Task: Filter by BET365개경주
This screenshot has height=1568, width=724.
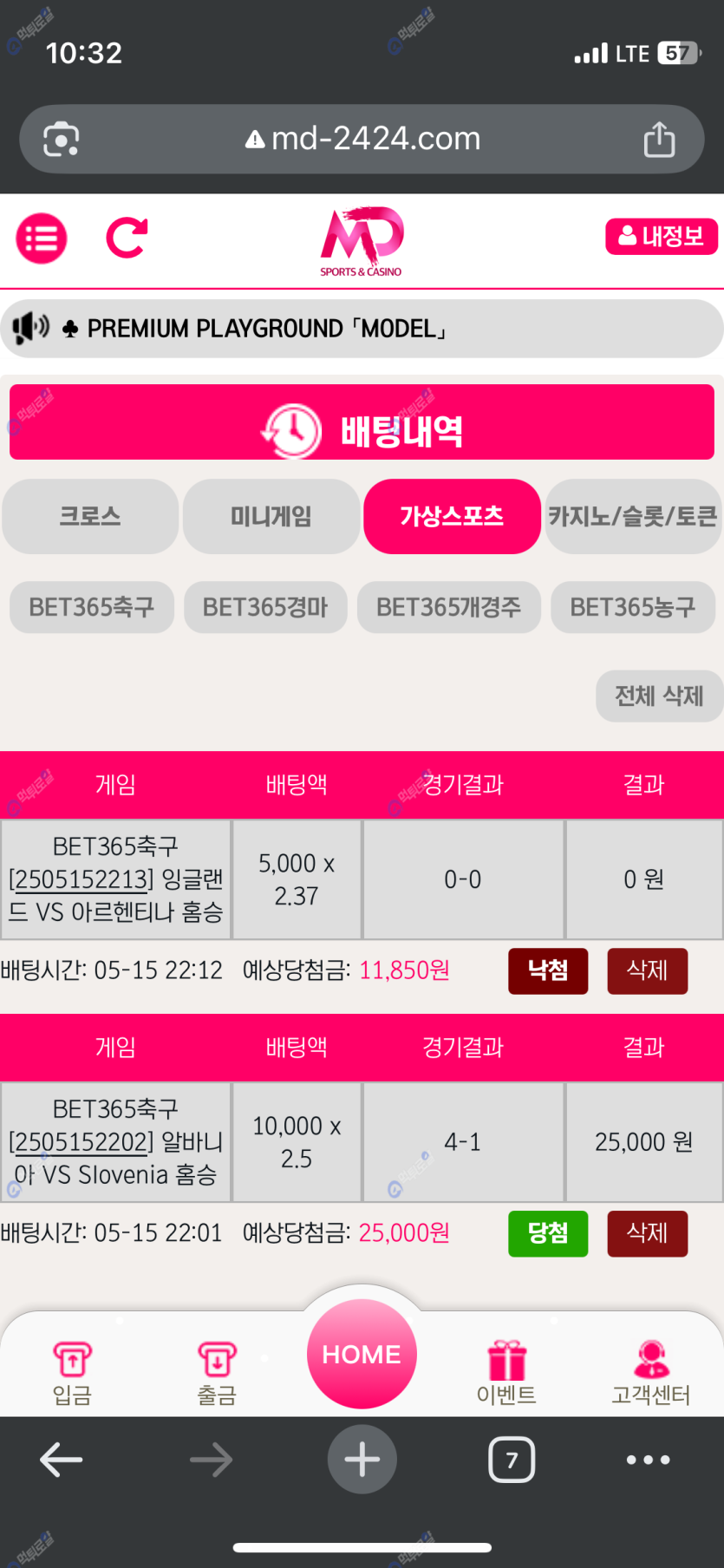Action: (x=449, y=607)
